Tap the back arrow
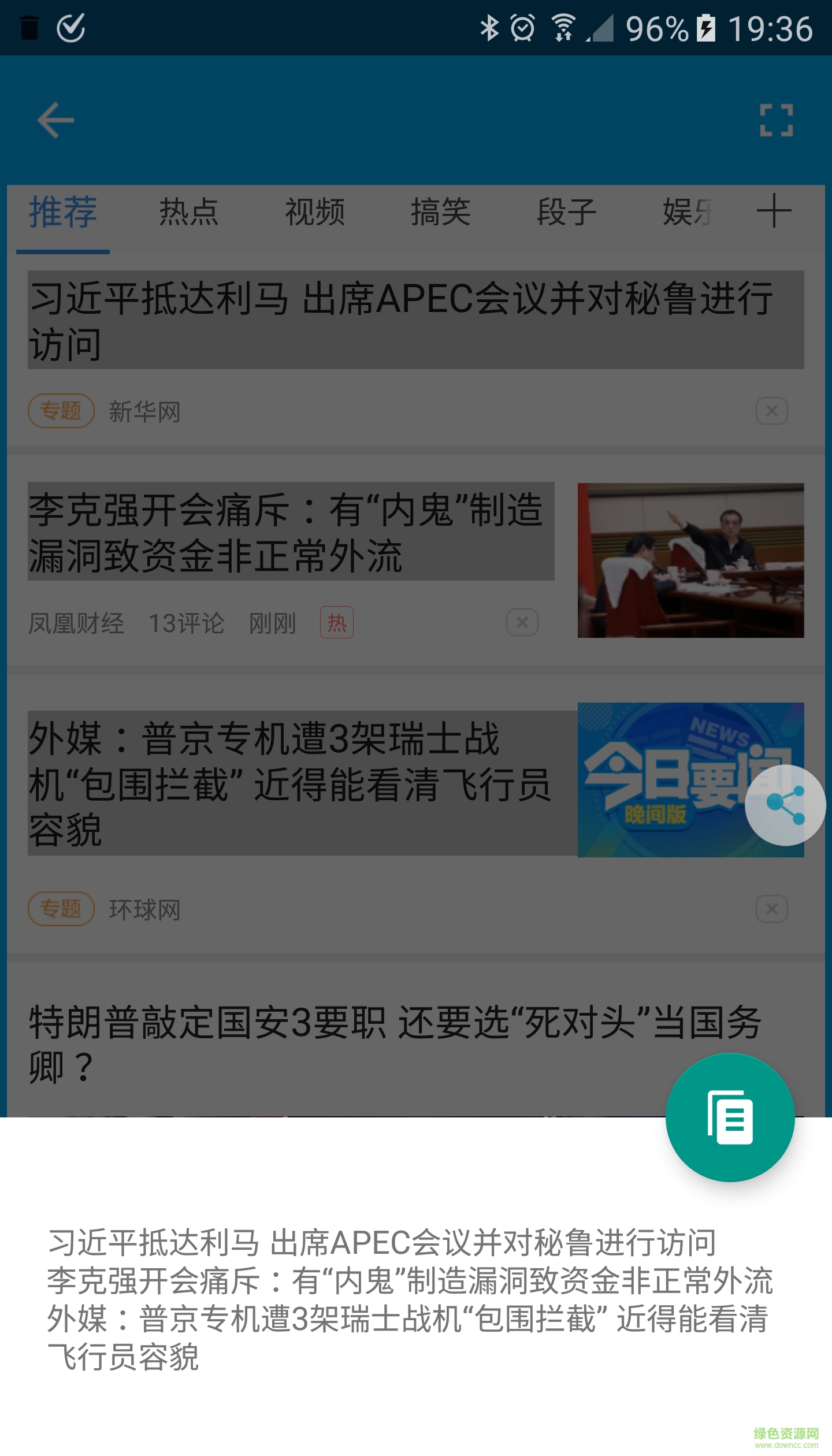 (x=55, y=120)
